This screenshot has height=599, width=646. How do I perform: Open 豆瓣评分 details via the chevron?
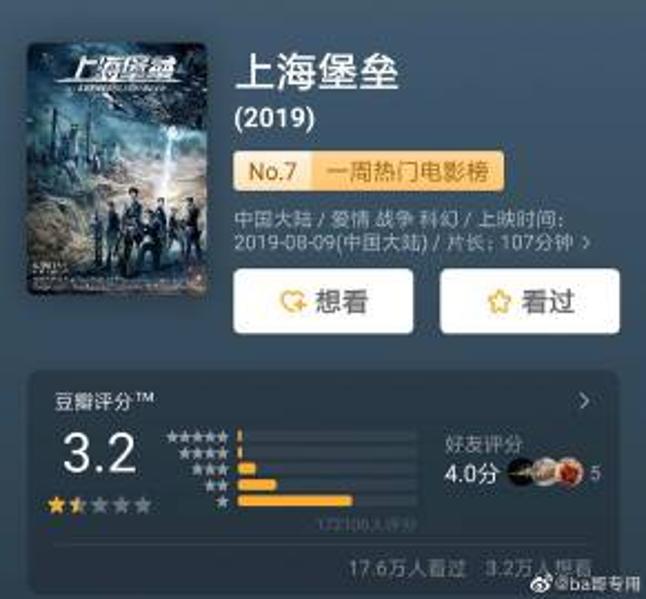click(x=585, y=402)
